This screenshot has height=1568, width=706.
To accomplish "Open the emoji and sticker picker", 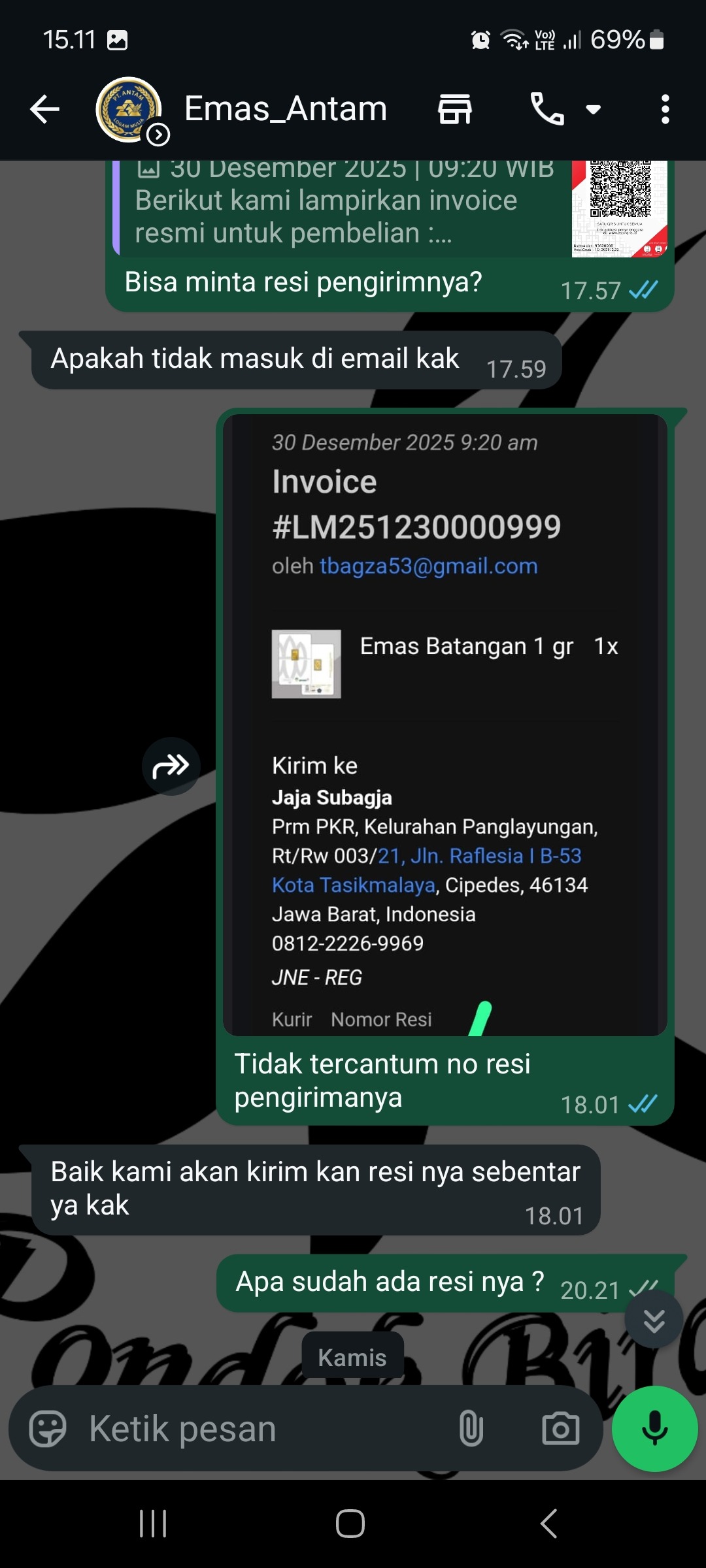I will (x=48, y=1429).
